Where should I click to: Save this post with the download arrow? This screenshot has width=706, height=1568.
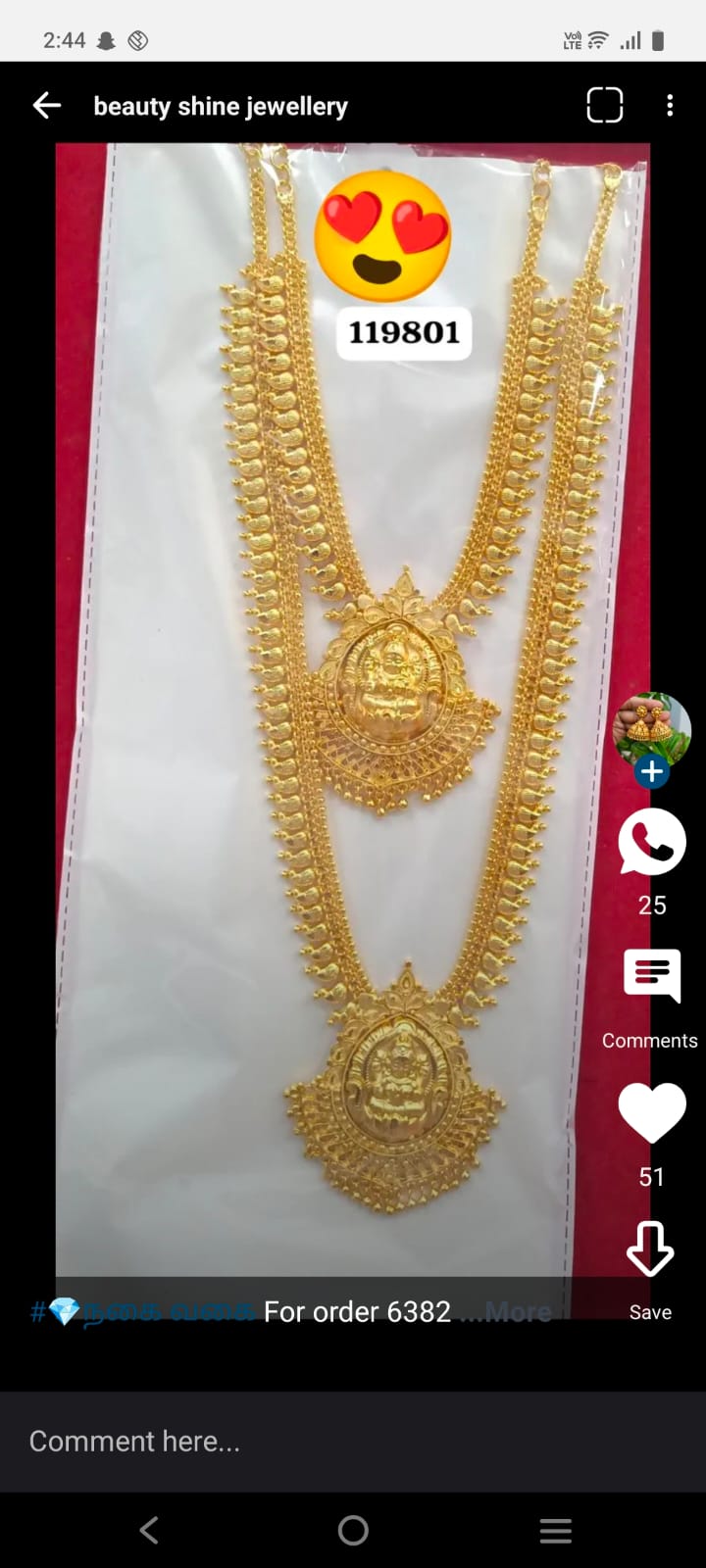[x=649, y=1249]
